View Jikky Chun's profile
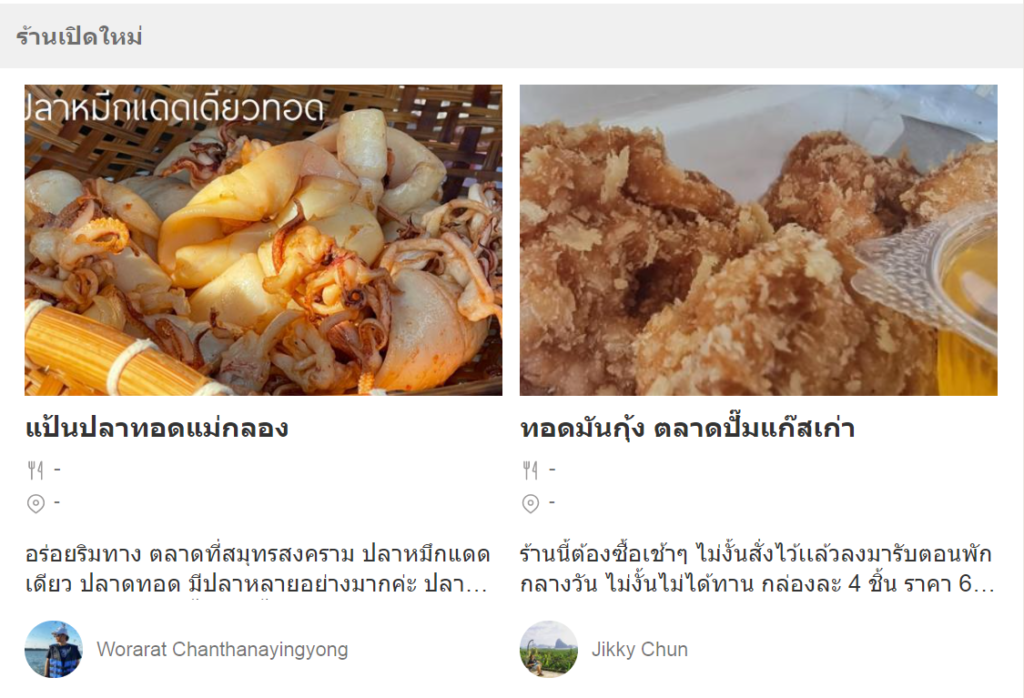 (639, 649)
